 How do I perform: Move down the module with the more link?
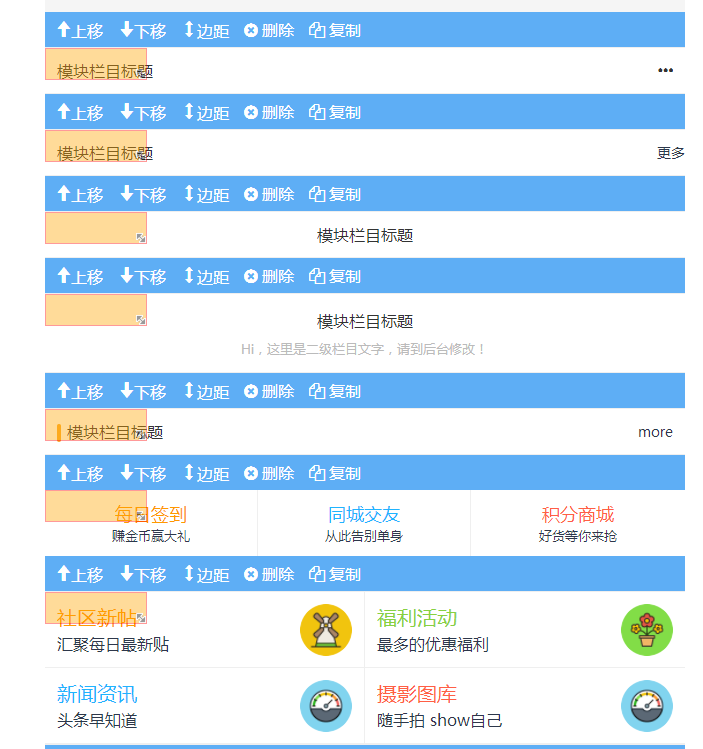click(x=143, y=391)
